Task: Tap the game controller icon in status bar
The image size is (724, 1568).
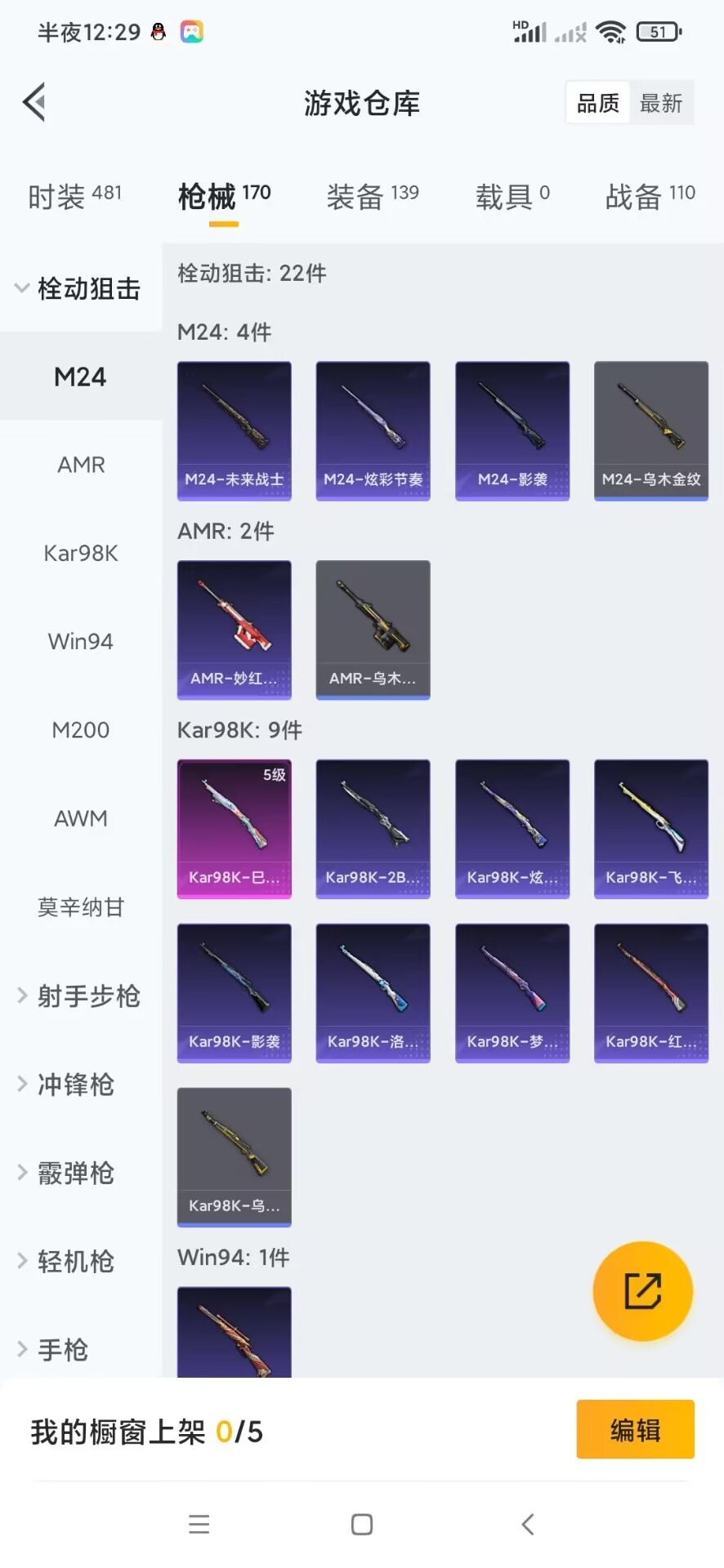Action: click(192, 31)
